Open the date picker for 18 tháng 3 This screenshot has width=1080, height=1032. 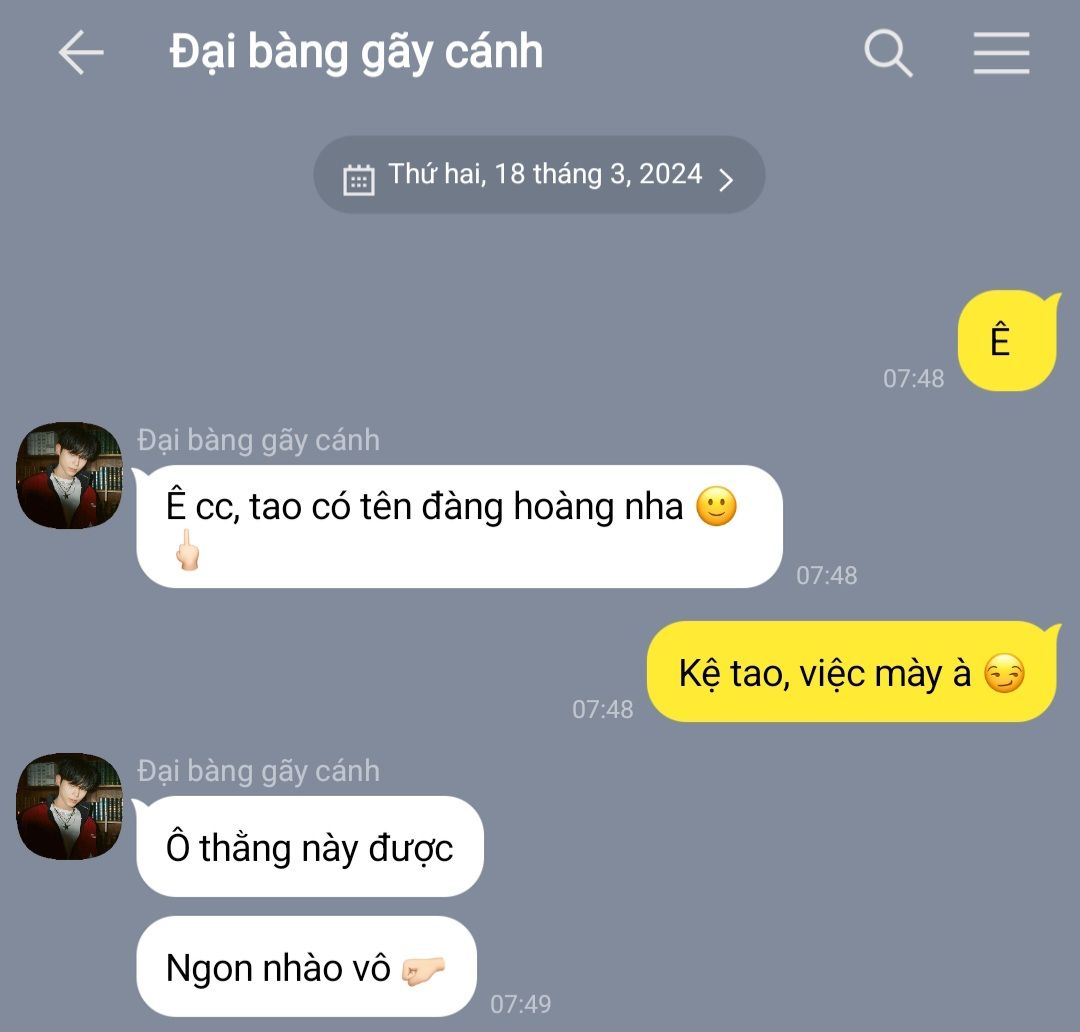[x=539, y=175]
